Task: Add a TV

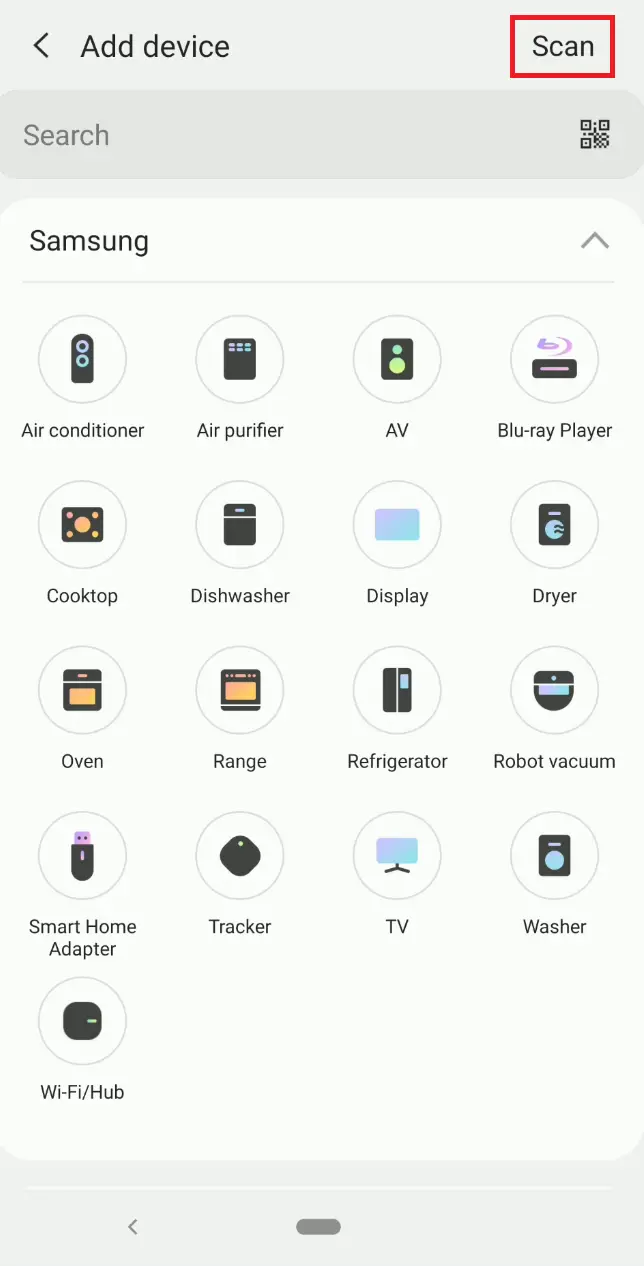Action: tap(397, 856)
